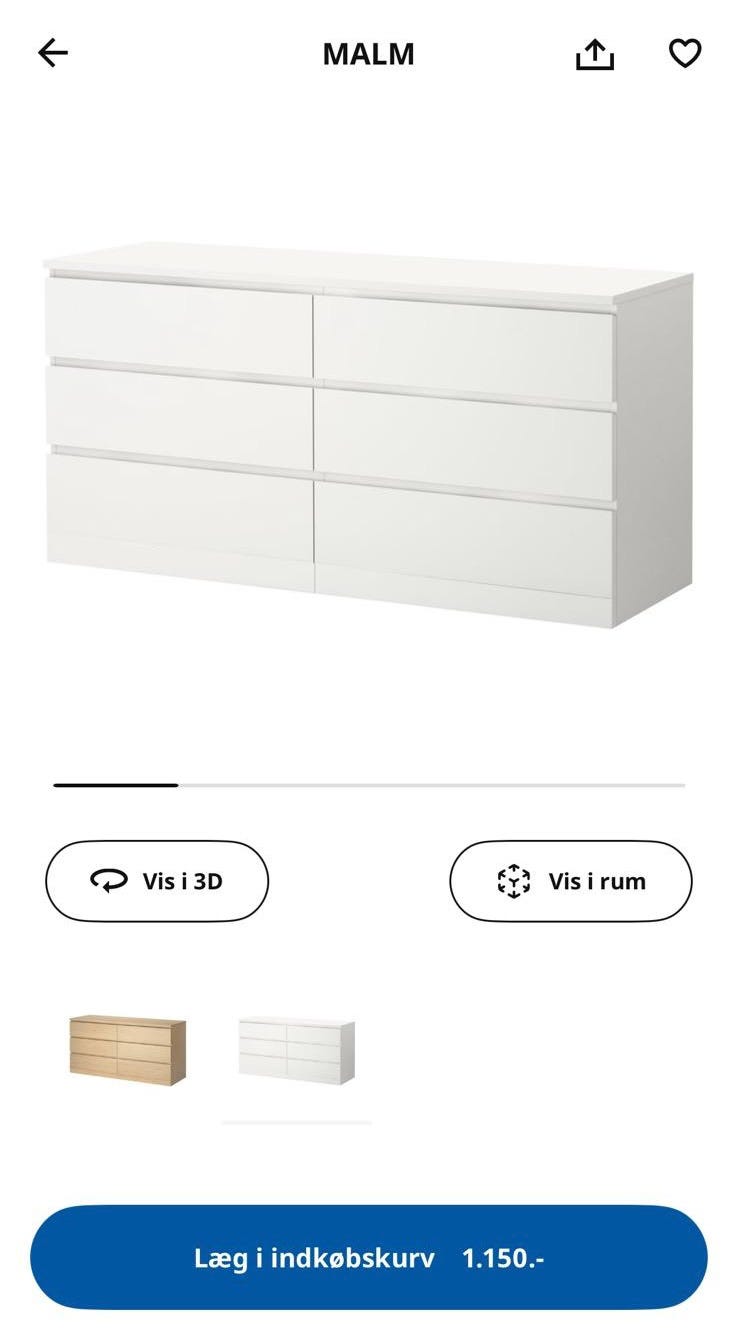Switch back to the white dresser swatch

coord(296,1046)
